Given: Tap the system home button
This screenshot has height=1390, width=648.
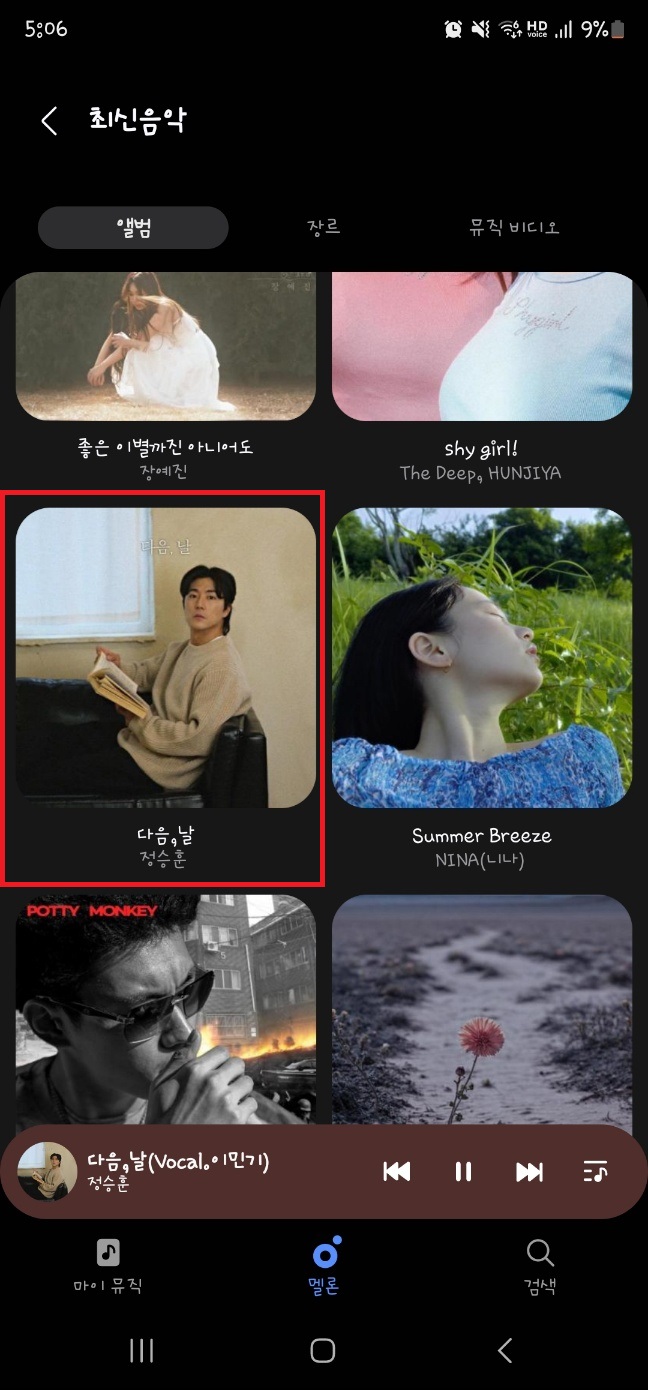Looking at the screenshot, I should tap(323, 1351).
